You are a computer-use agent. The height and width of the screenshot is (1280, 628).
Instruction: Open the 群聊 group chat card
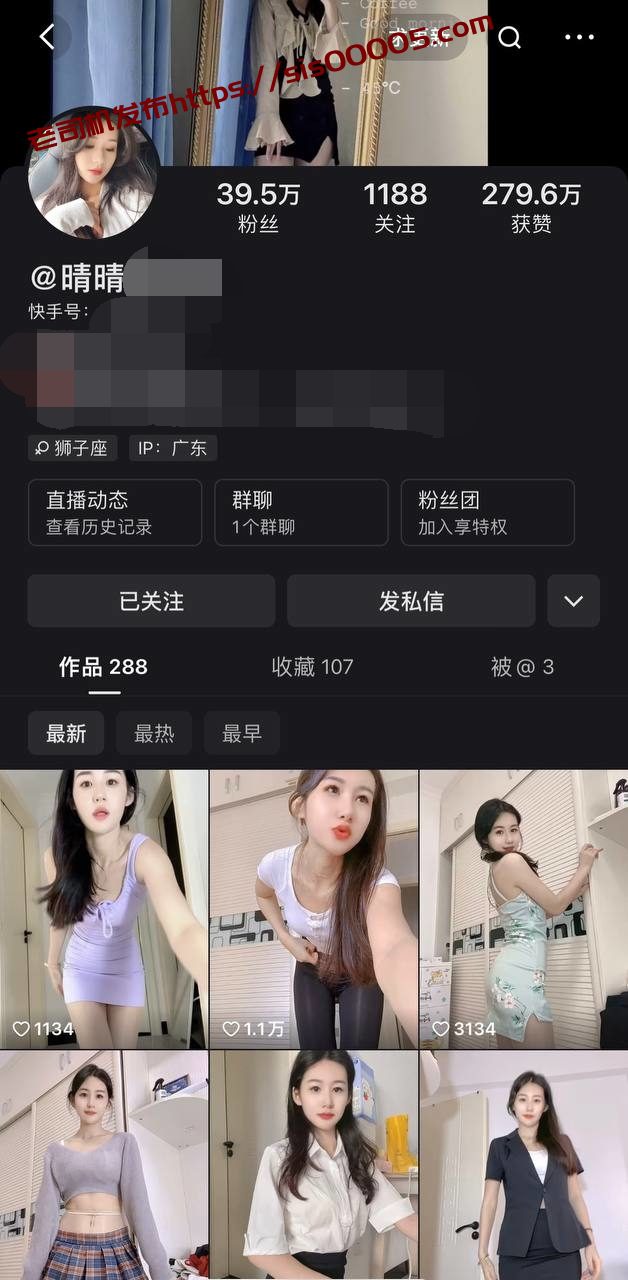pos(301,512)
